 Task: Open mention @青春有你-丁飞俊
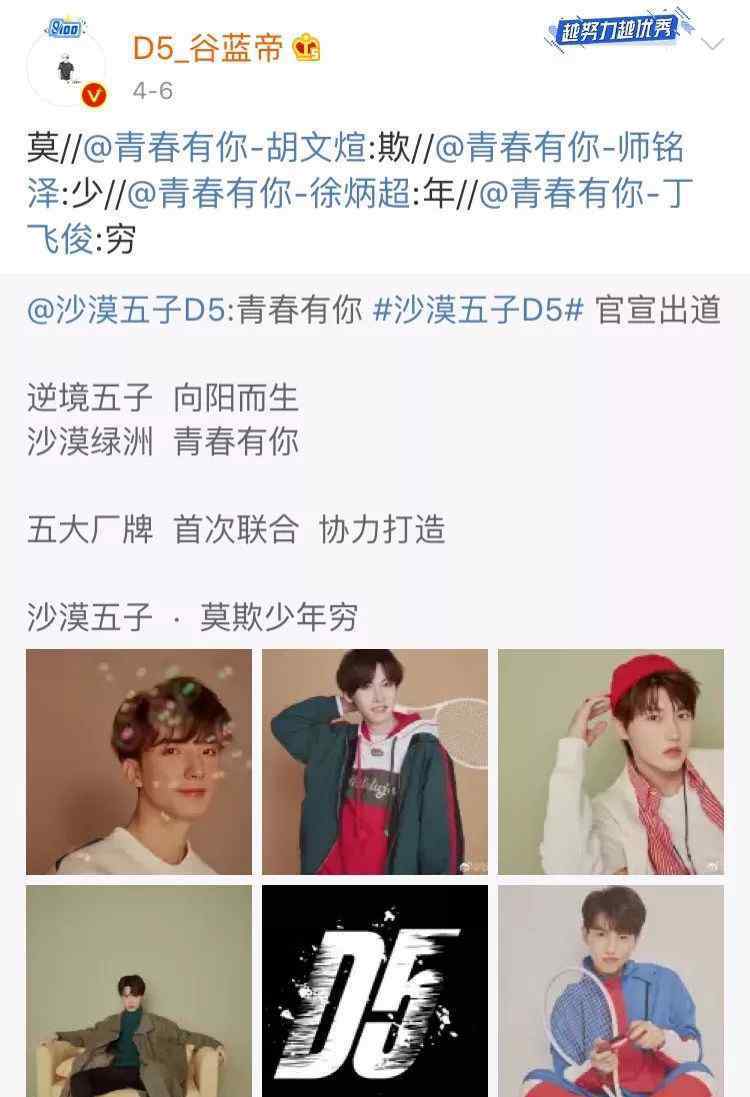point(585,193)
